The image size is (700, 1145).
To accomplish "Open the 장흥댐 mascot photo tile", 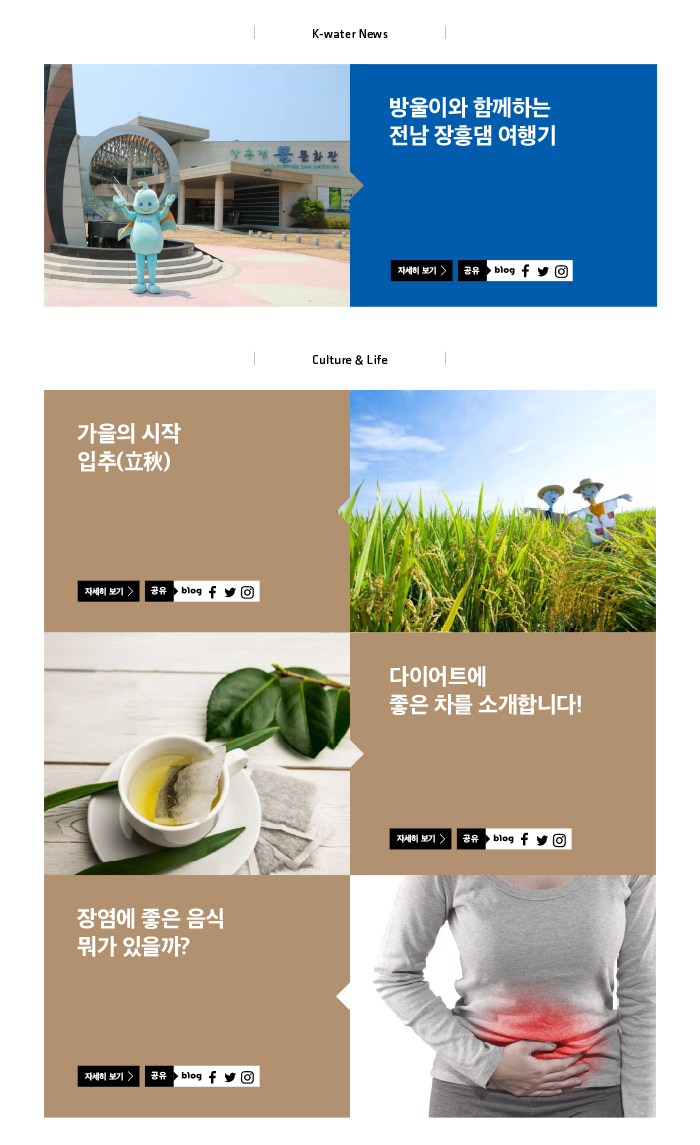I will pyautogui.click(x=197, y=185).
